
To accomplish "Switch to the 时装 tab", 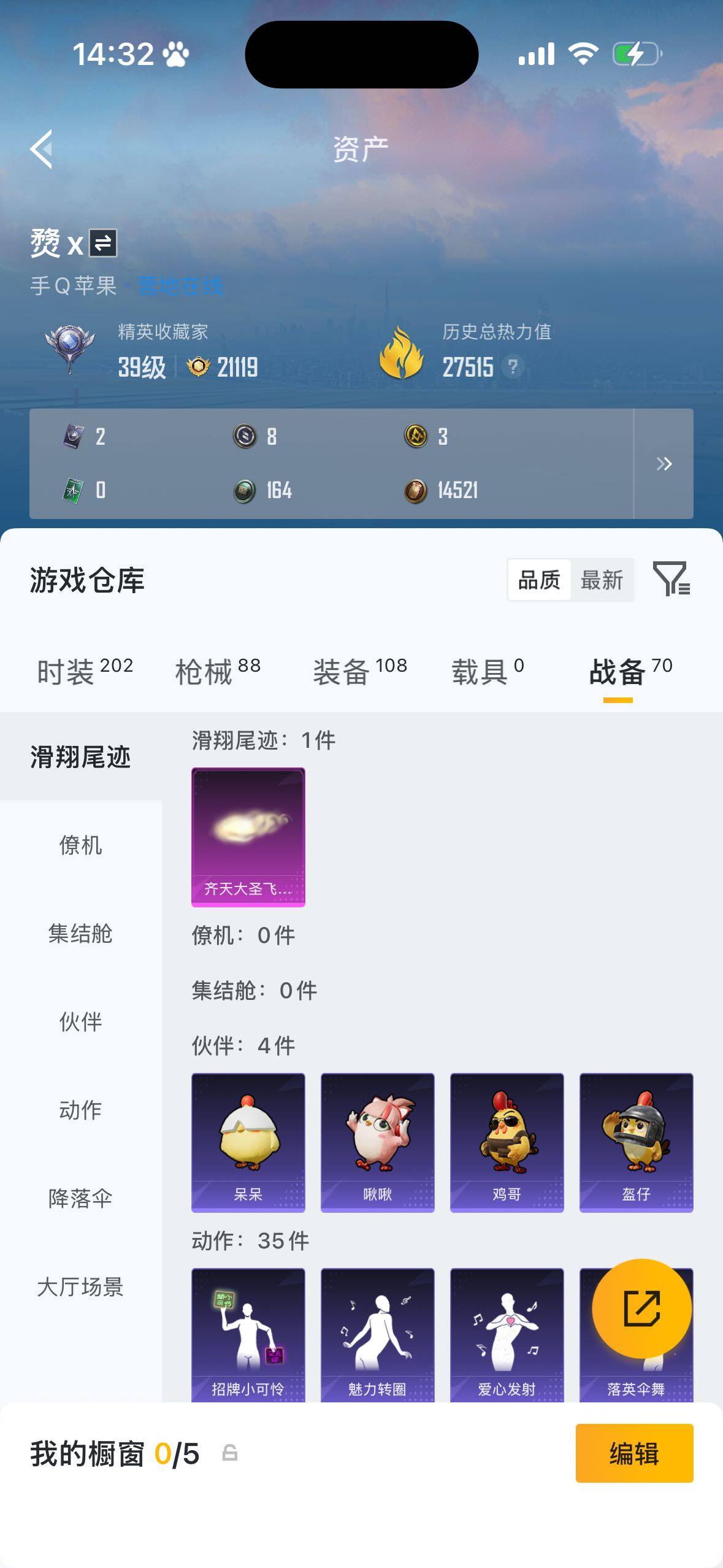I will click(x=85, y=671).
